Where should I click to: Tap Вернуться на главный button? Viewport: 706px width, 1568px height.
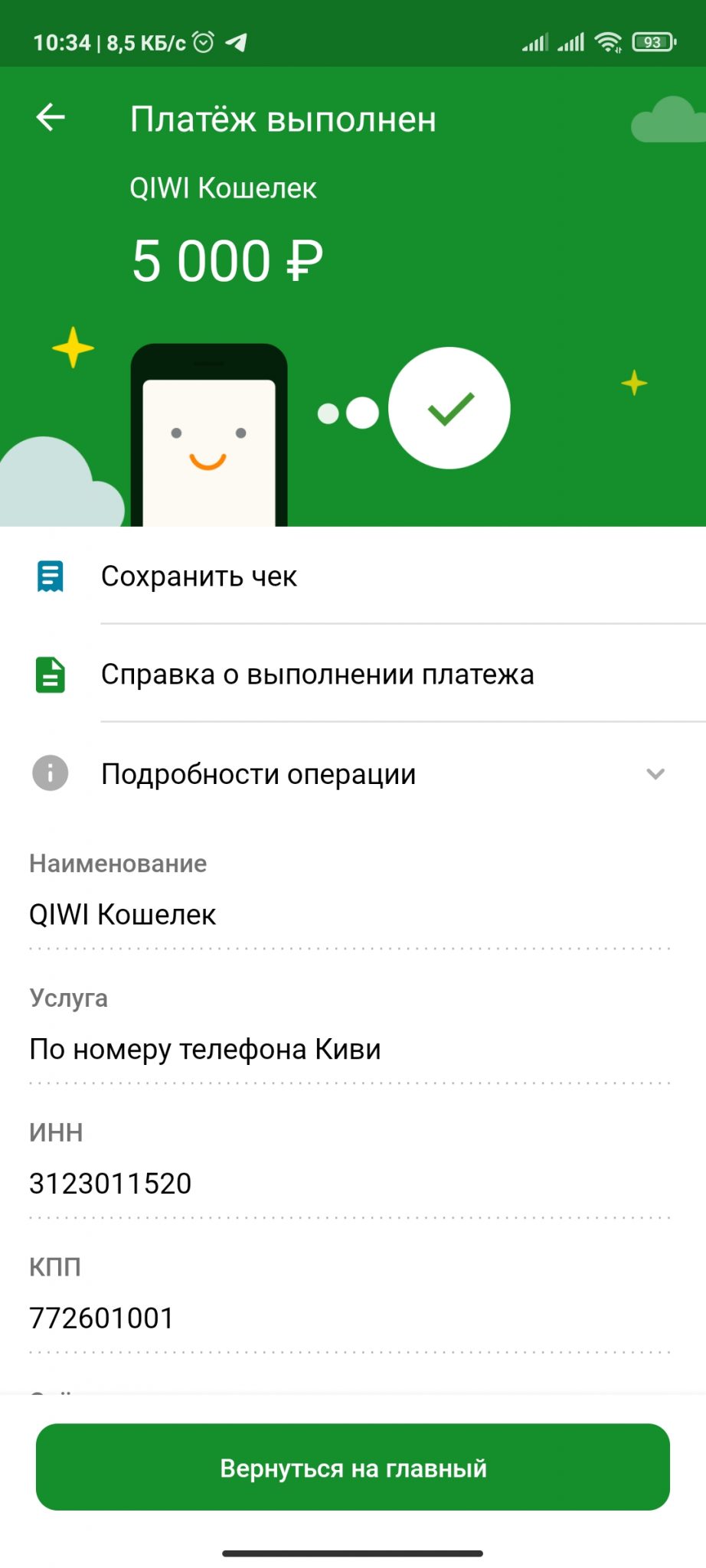click(353, 1468)
